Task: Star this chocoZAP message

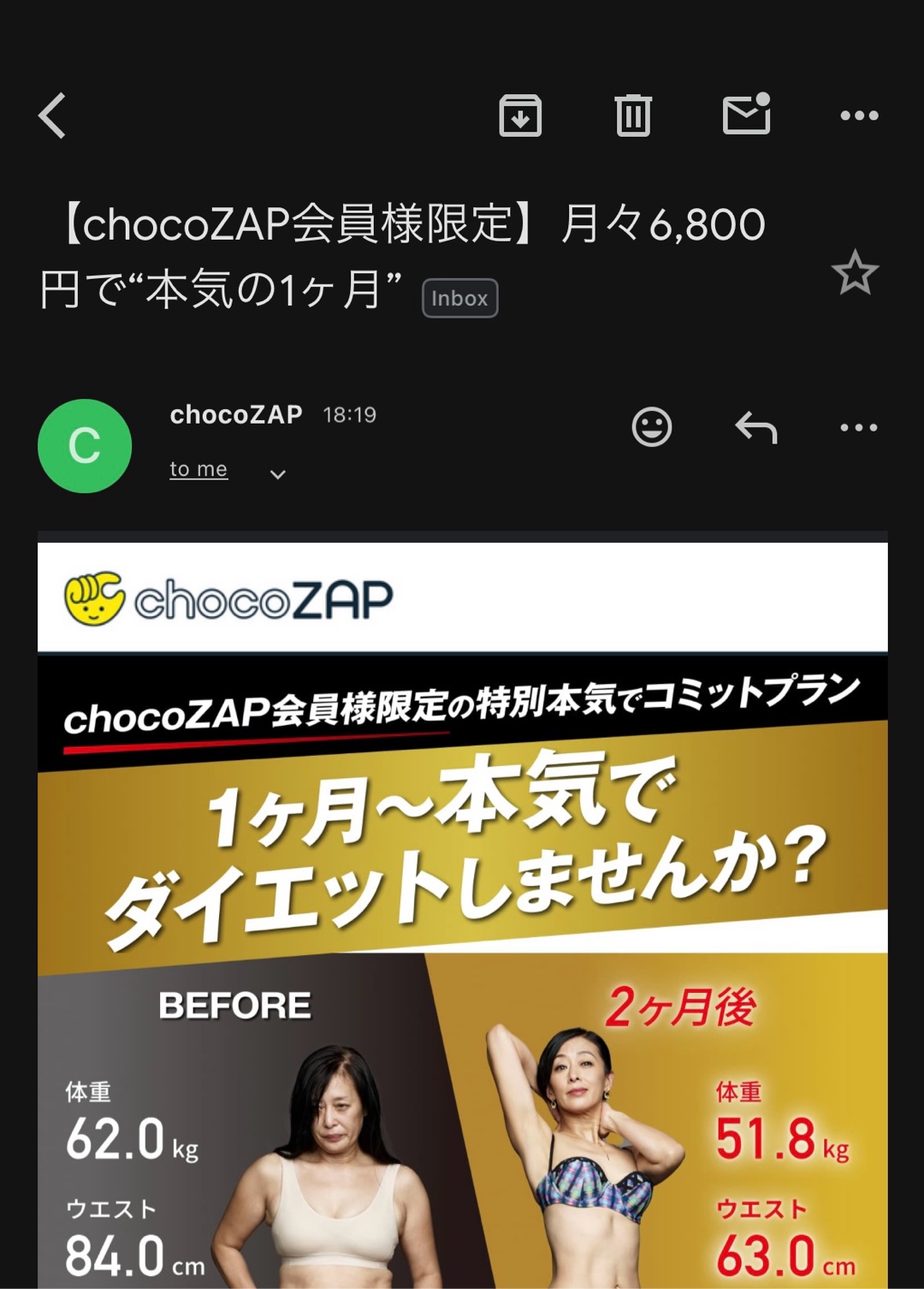Action: (855, 273)
